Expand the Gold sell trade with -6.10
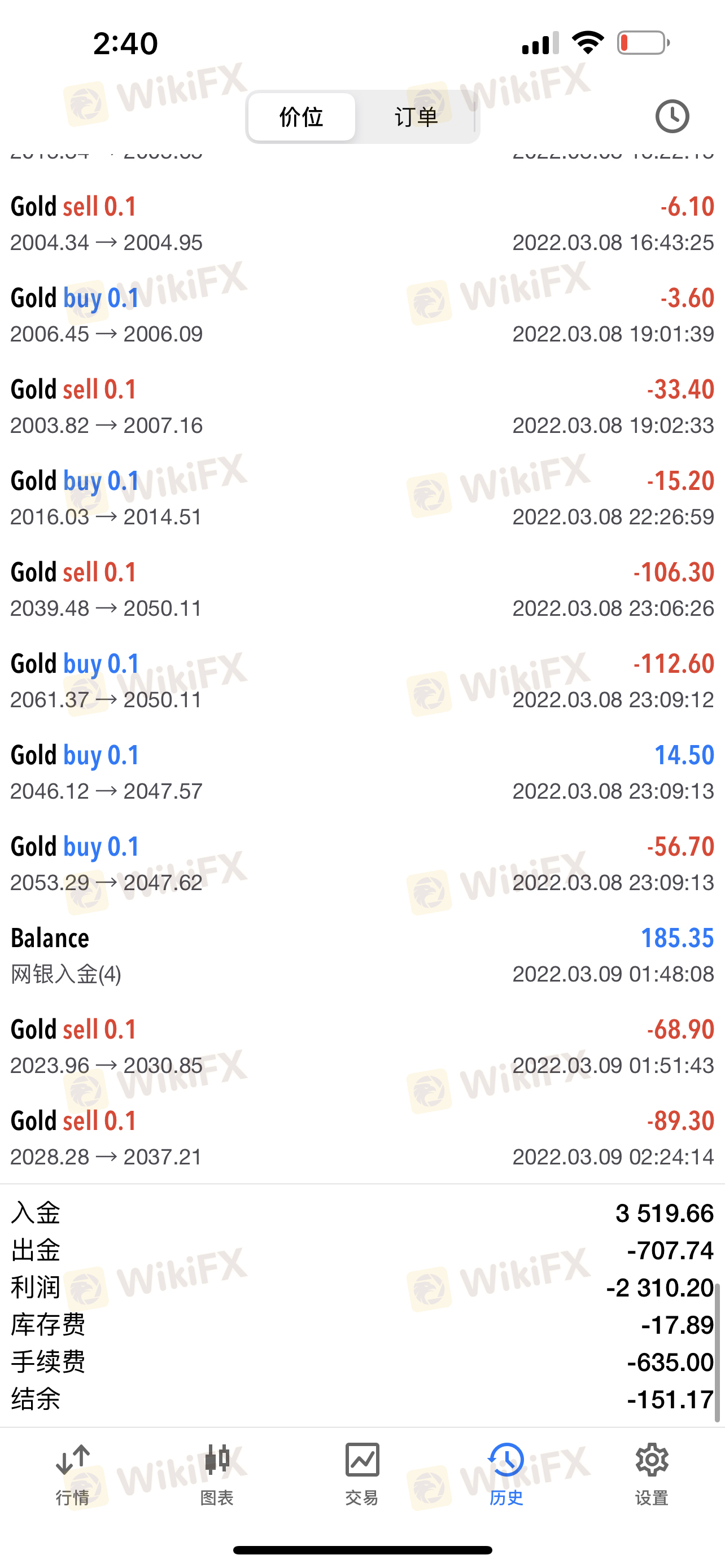This screenshot has height=1568, width=725. 362,224
